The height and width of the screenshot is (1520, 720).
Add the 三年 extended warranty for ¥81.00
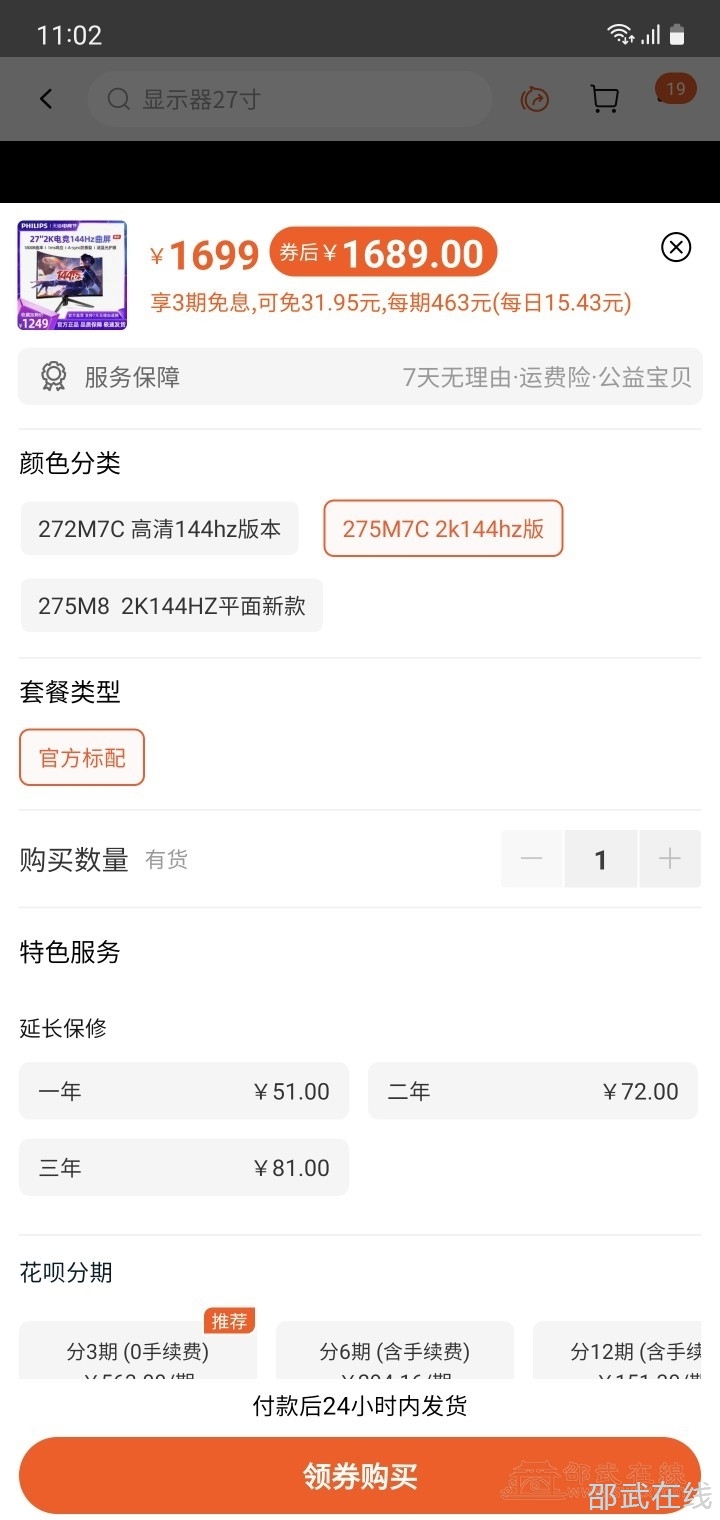(184, 1168)
